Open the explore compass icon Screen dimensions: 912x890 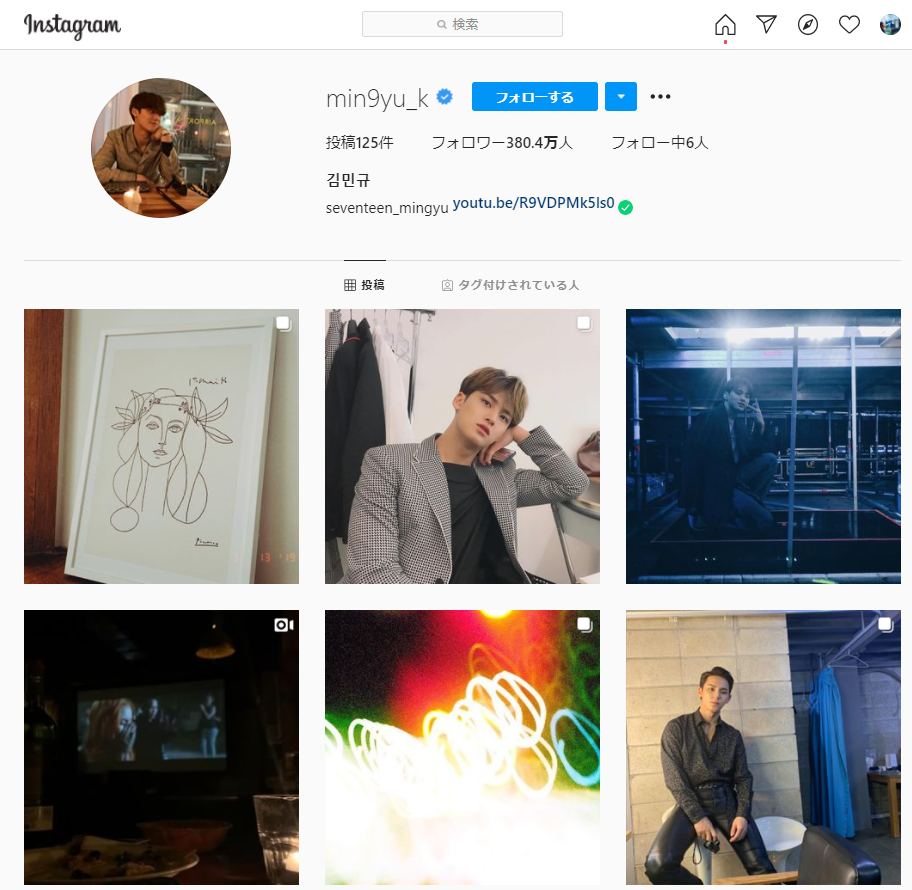pyautogui.click(x=808, y=25)
